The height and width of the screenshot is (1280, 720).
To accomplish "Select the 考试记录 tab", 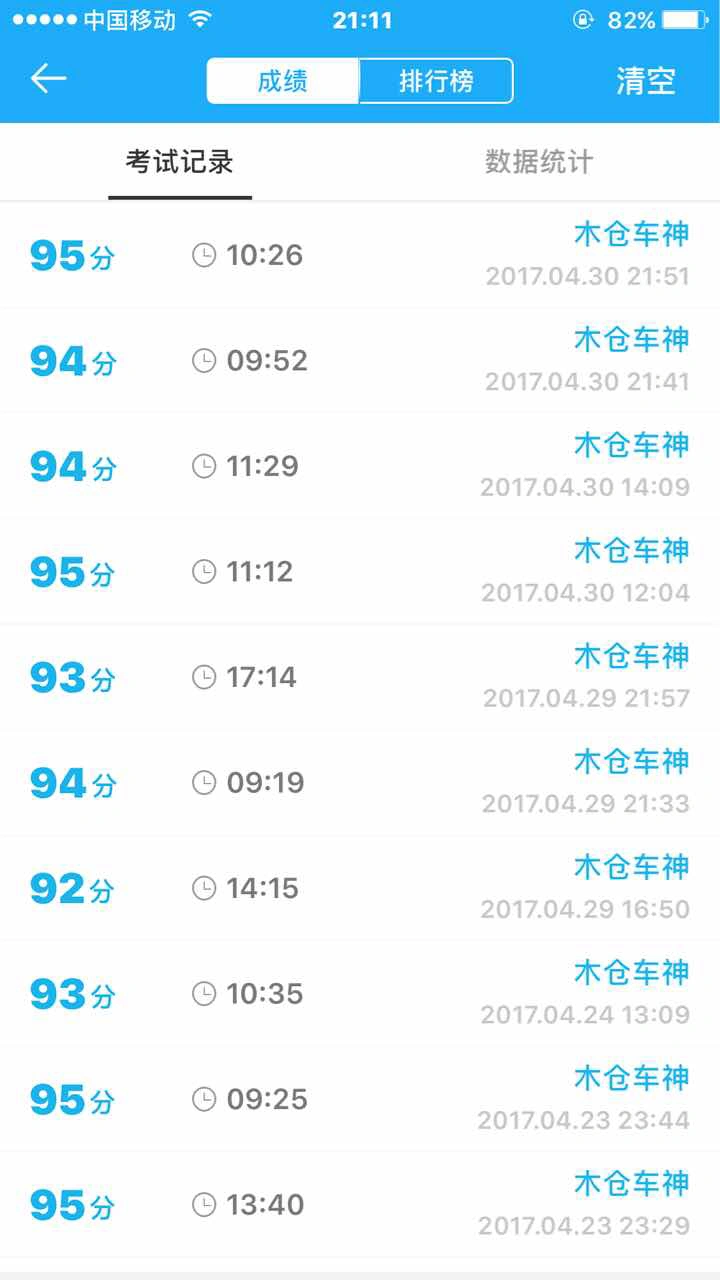I will tap(180, 162).
